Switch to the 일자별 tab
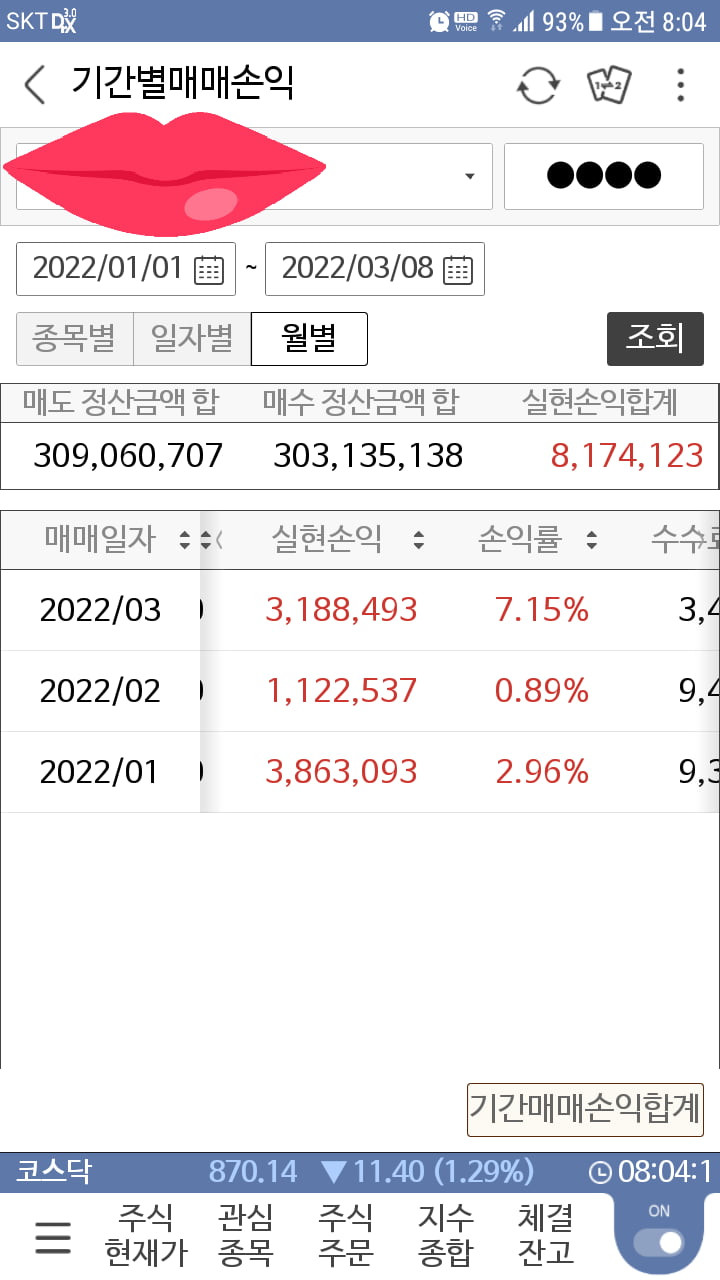The width and height of the screenshot is (720, 1280). click(192, 339)
